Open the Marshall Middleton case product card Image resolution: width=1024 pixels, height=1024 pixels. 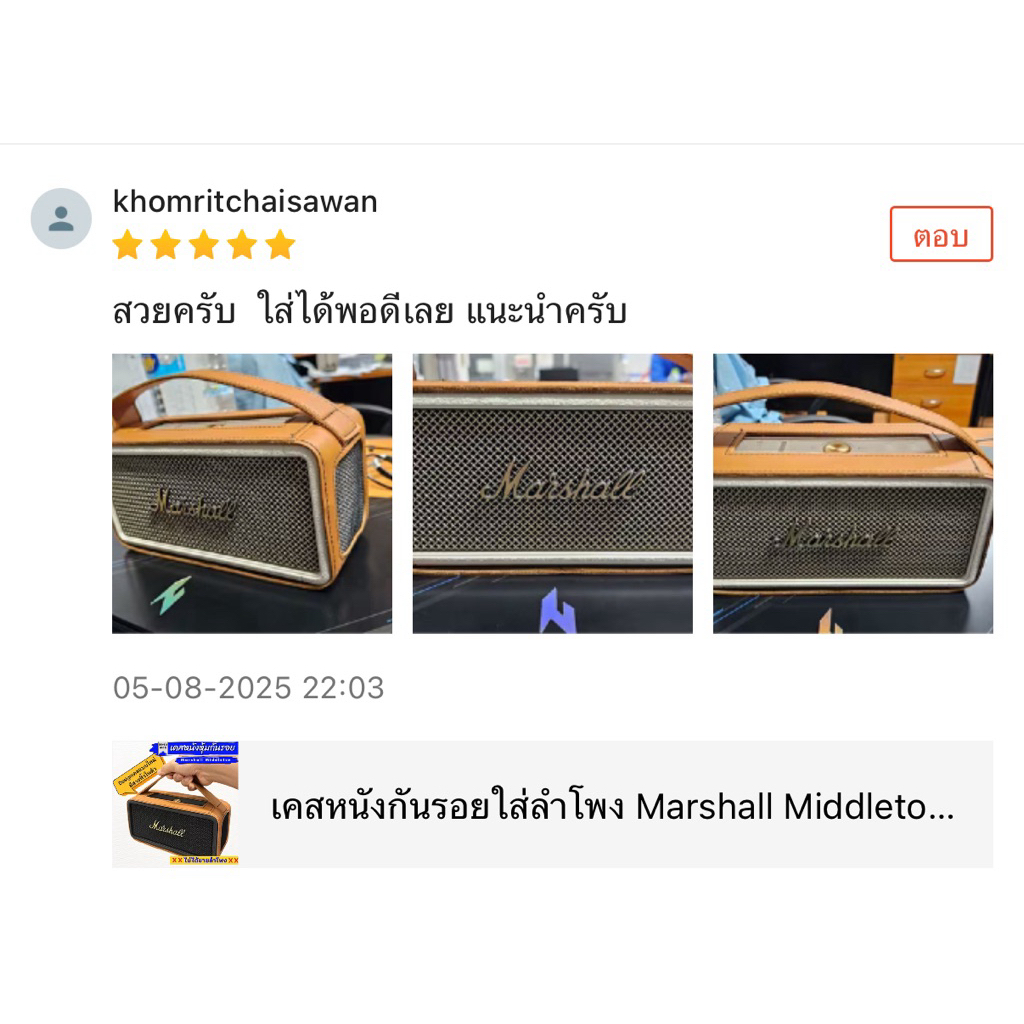tap(552, 804)
